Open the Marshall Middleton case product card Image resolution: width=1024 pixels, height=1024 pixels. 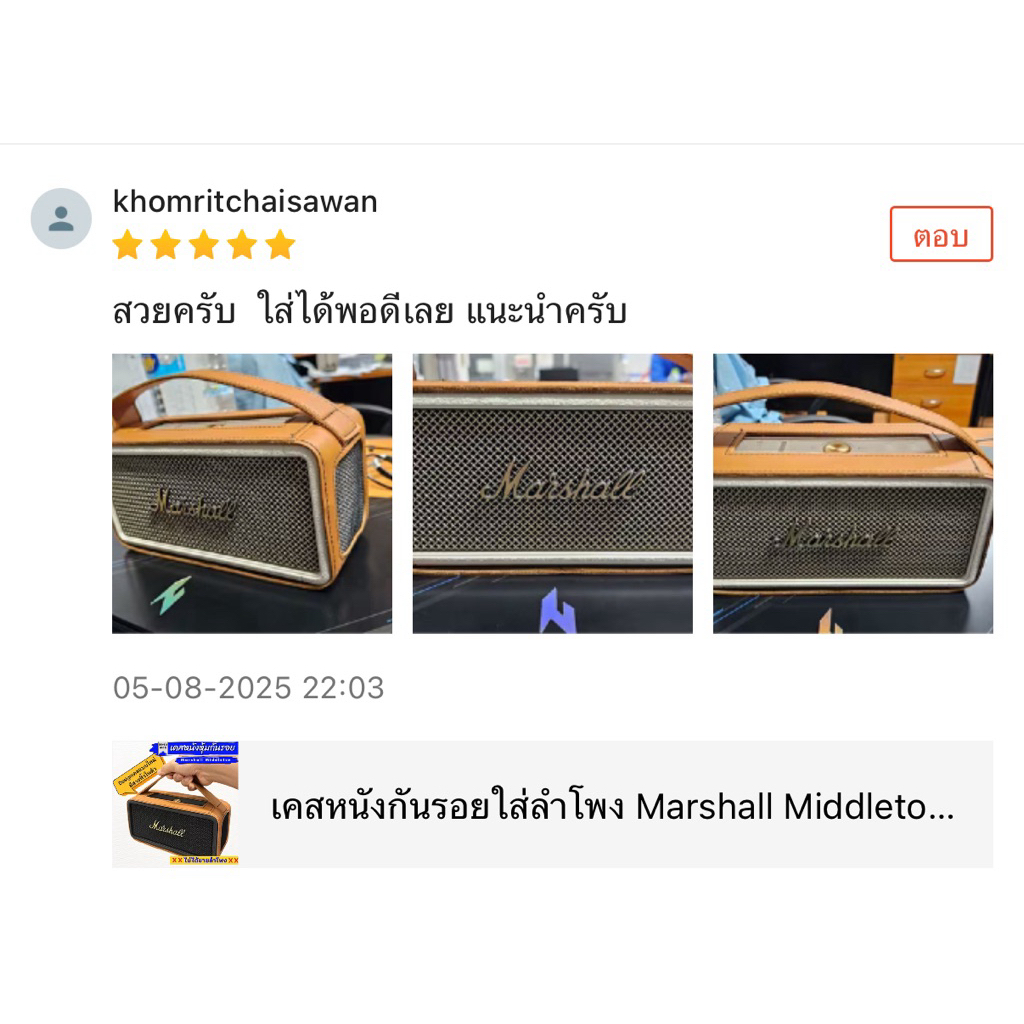tap(552, 804)
